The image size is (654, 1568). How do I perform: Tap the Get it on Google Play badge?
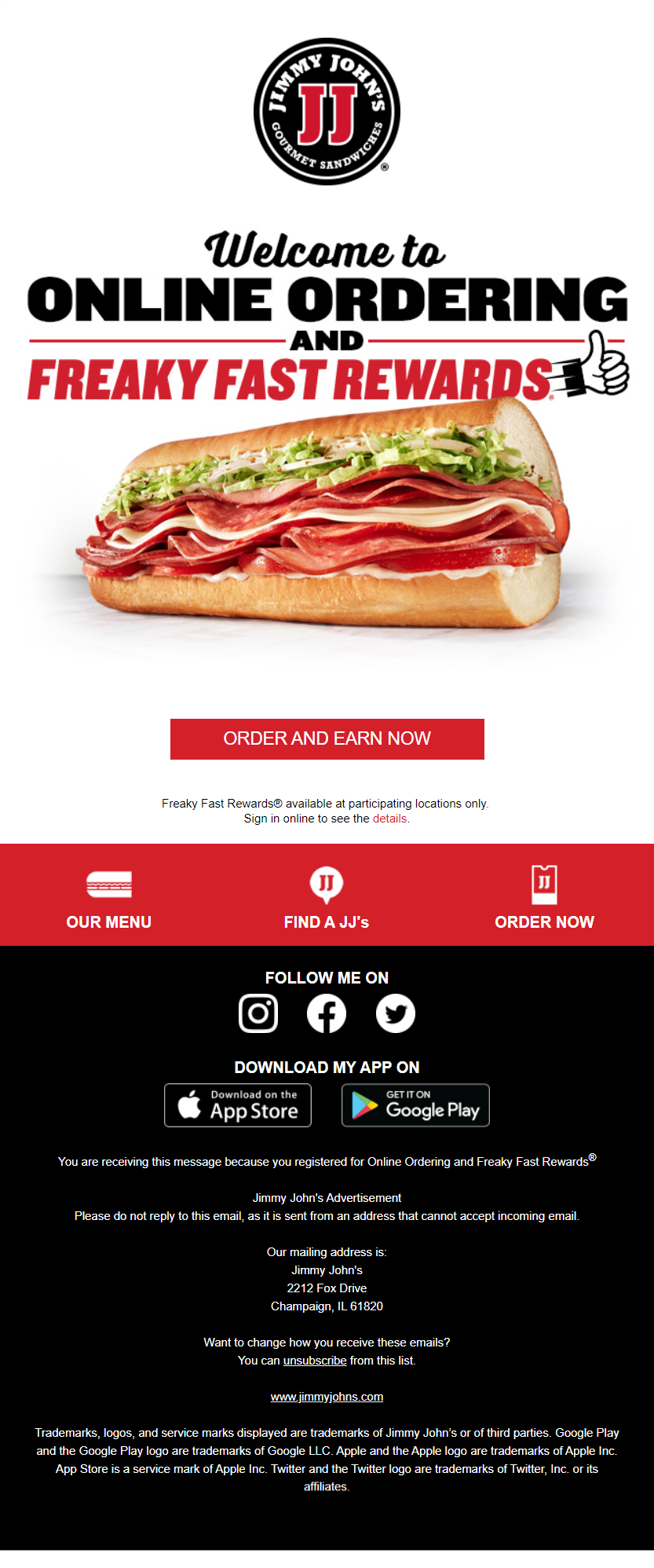(415, 1105)
